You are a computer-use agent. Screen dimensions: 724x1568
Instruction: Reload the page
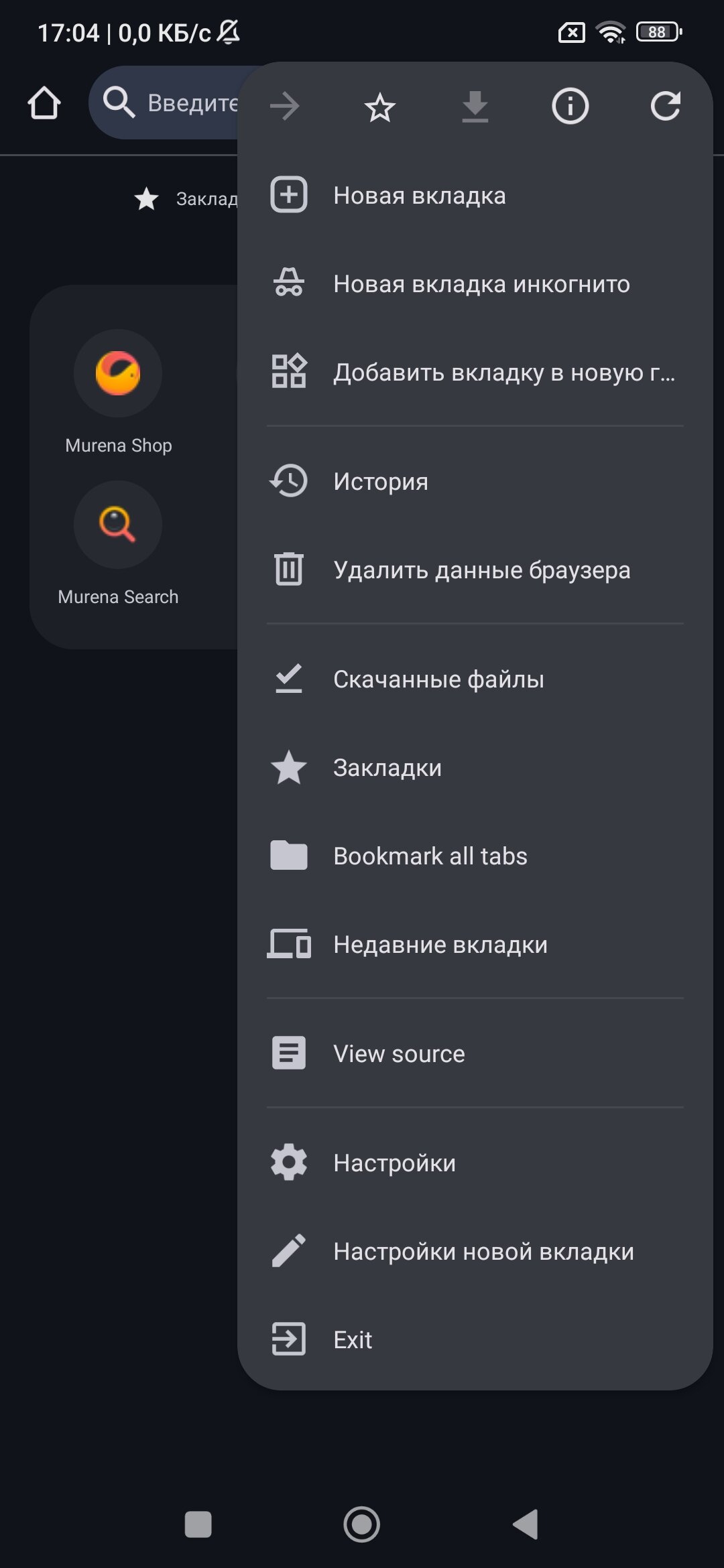(665, 107)
